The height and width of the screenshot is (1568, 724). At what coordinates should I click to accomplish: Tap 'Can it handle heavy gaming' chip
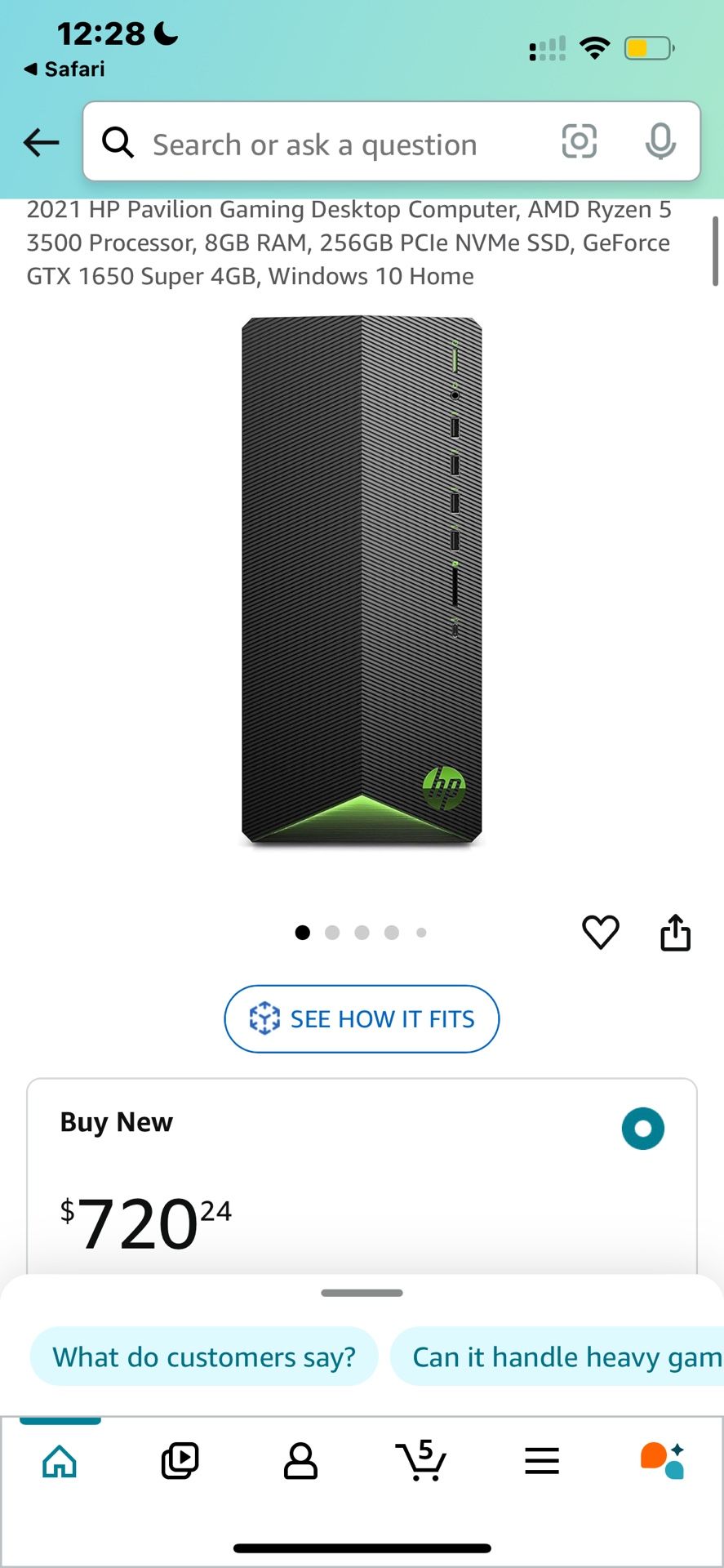tap(562, 1356)
